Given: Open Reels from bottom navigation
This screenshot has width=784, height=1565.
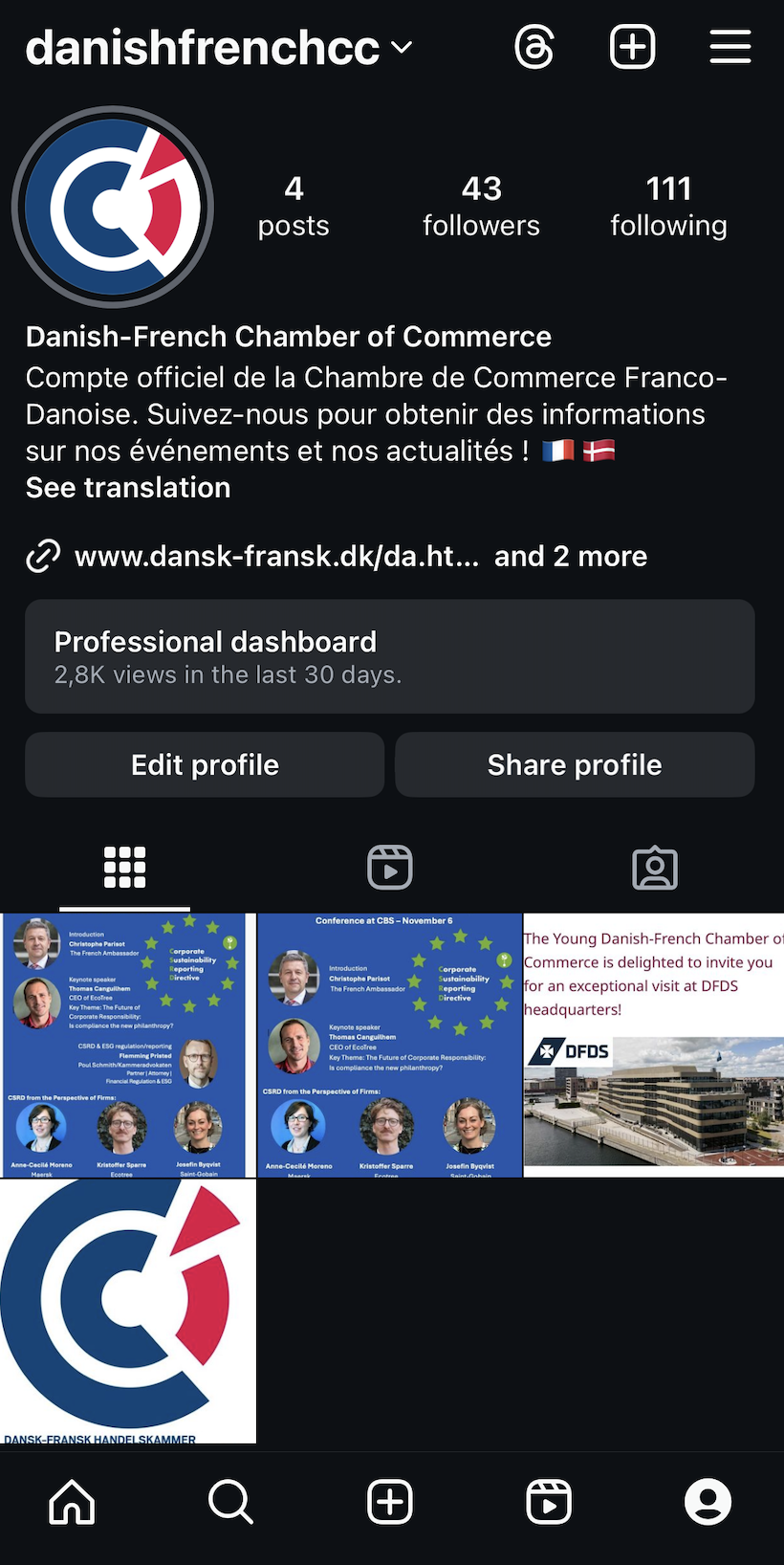Looking at the screenshot, I should point(549,1502).
